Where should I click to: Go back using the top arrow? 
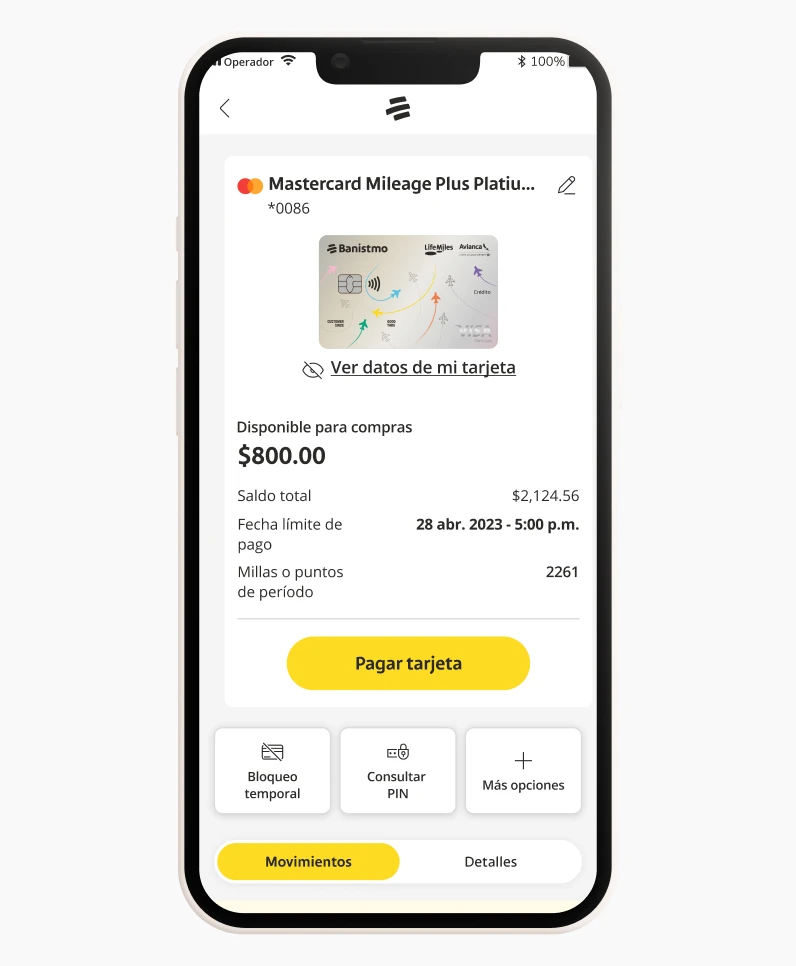(x=225, y=109)
